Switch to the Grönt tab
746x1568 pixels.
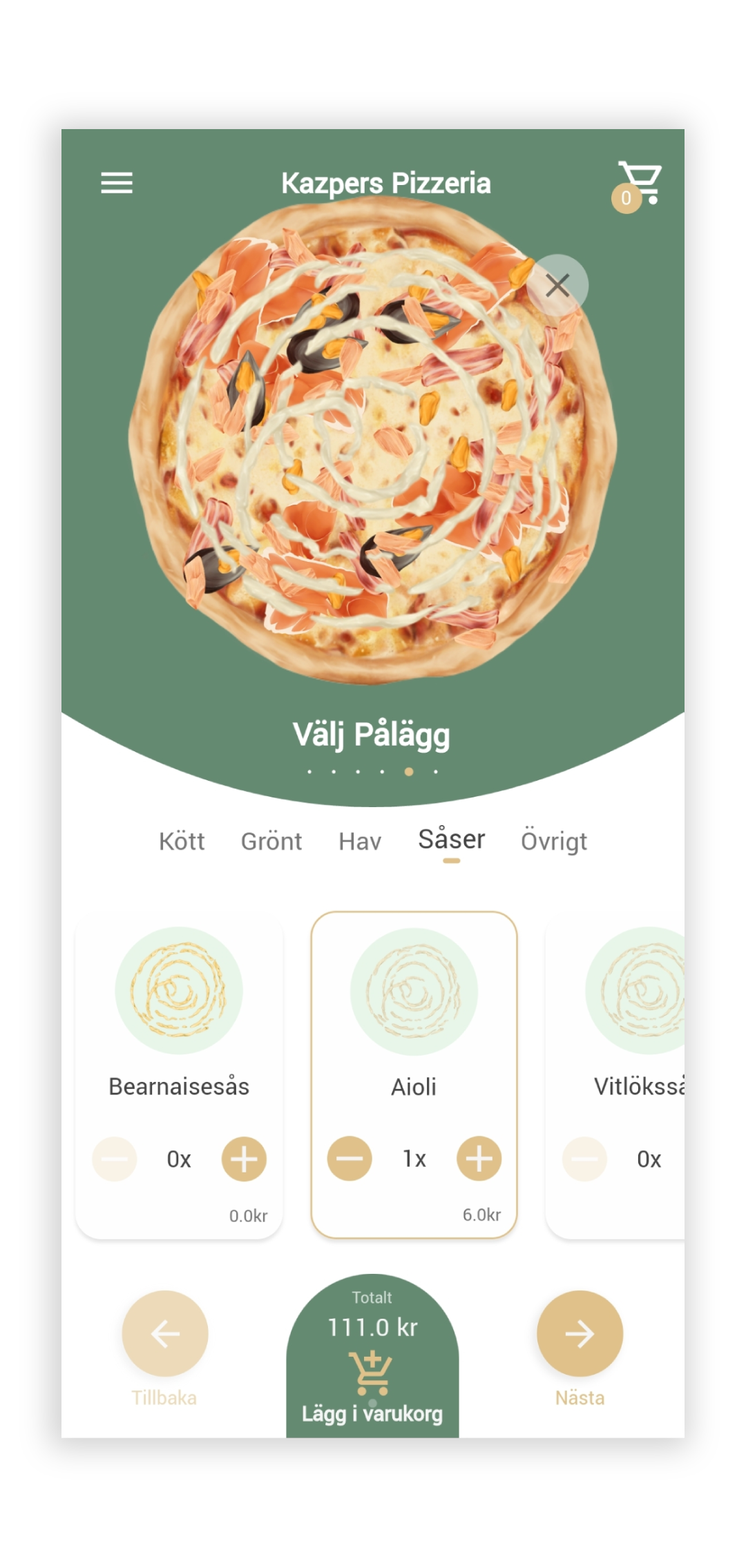271,841
